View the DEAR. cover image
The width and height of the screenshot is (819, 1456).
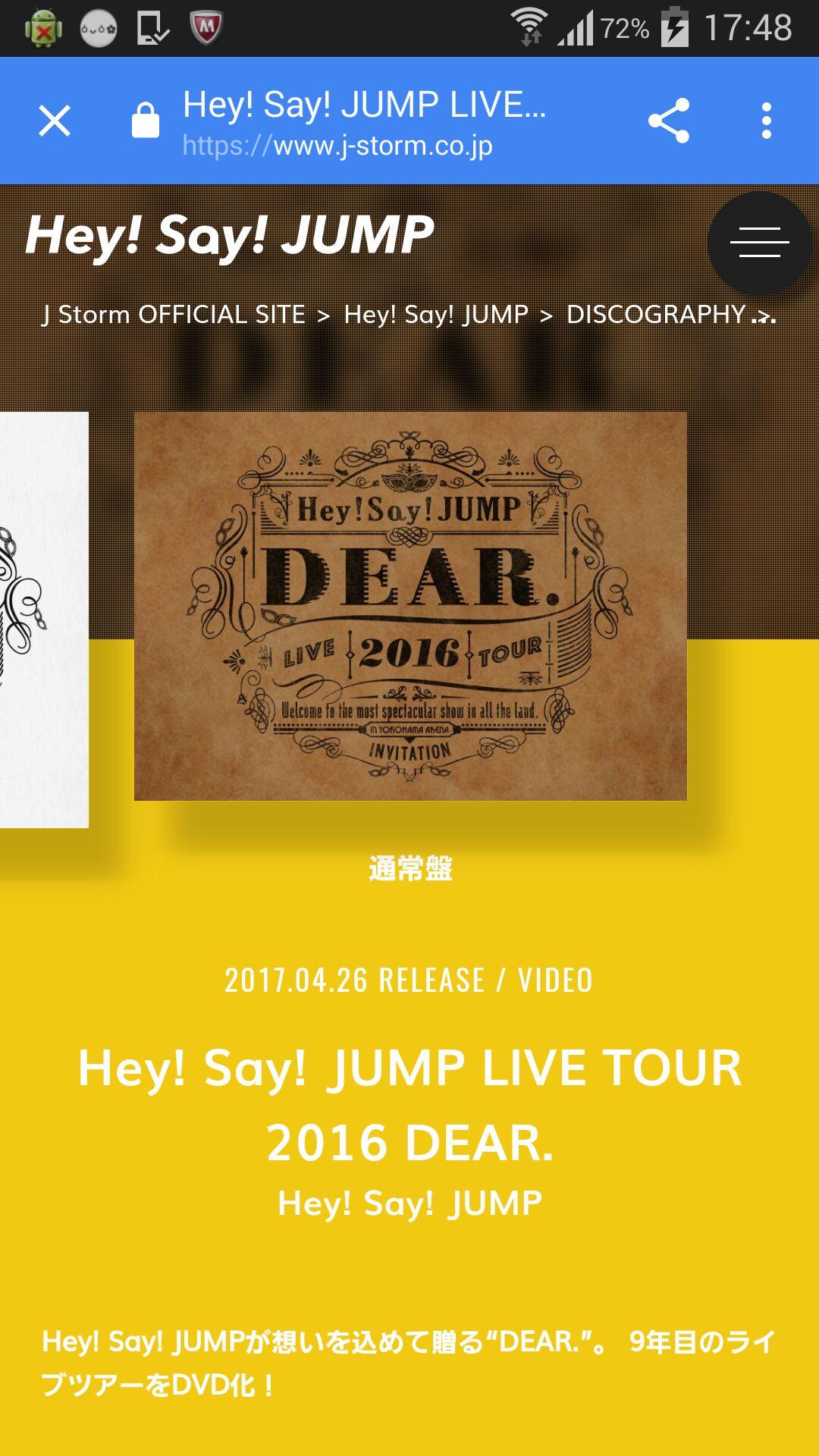(410, 606)
